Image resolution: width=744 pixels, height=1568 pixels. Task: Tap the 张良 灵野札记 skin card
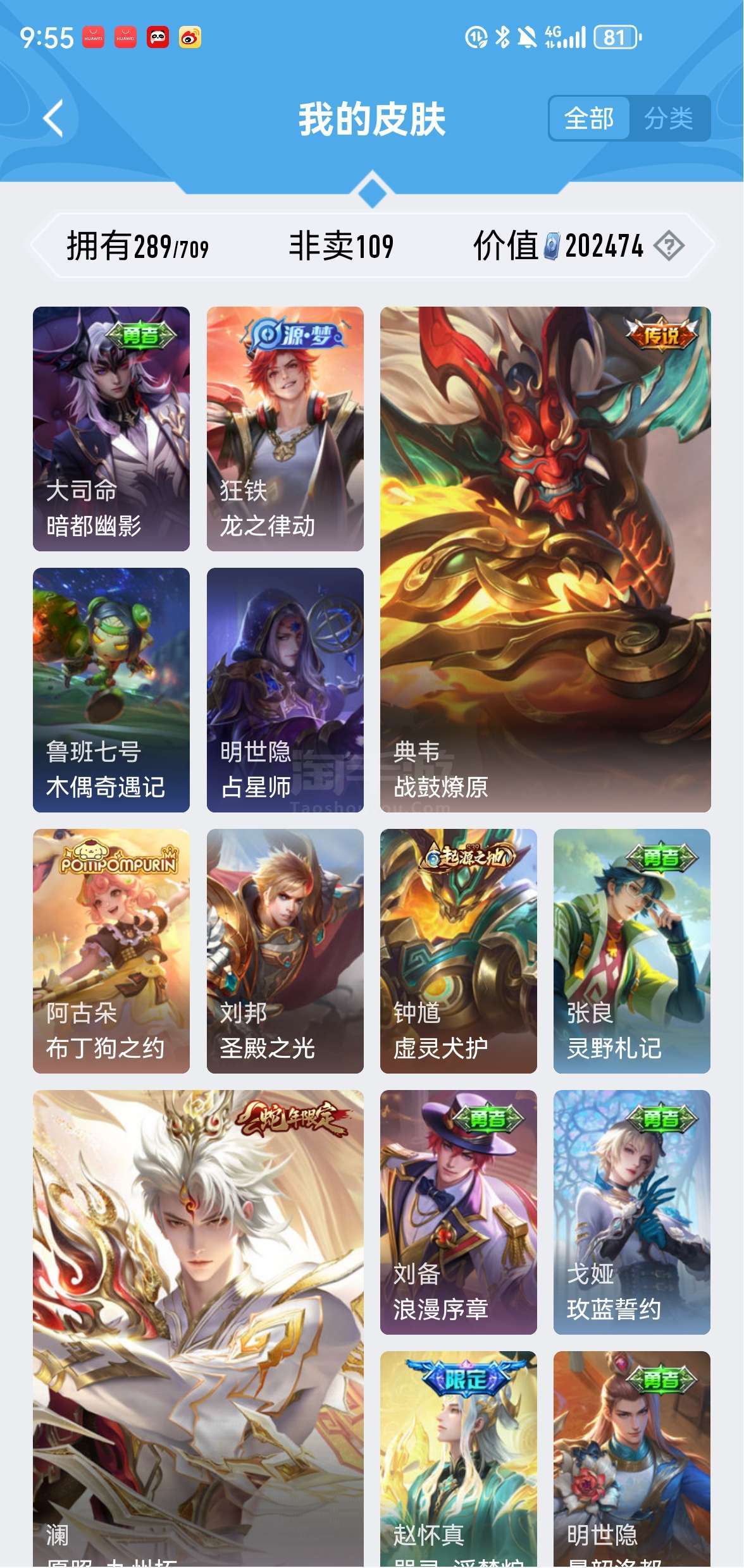tap(632, 951)
